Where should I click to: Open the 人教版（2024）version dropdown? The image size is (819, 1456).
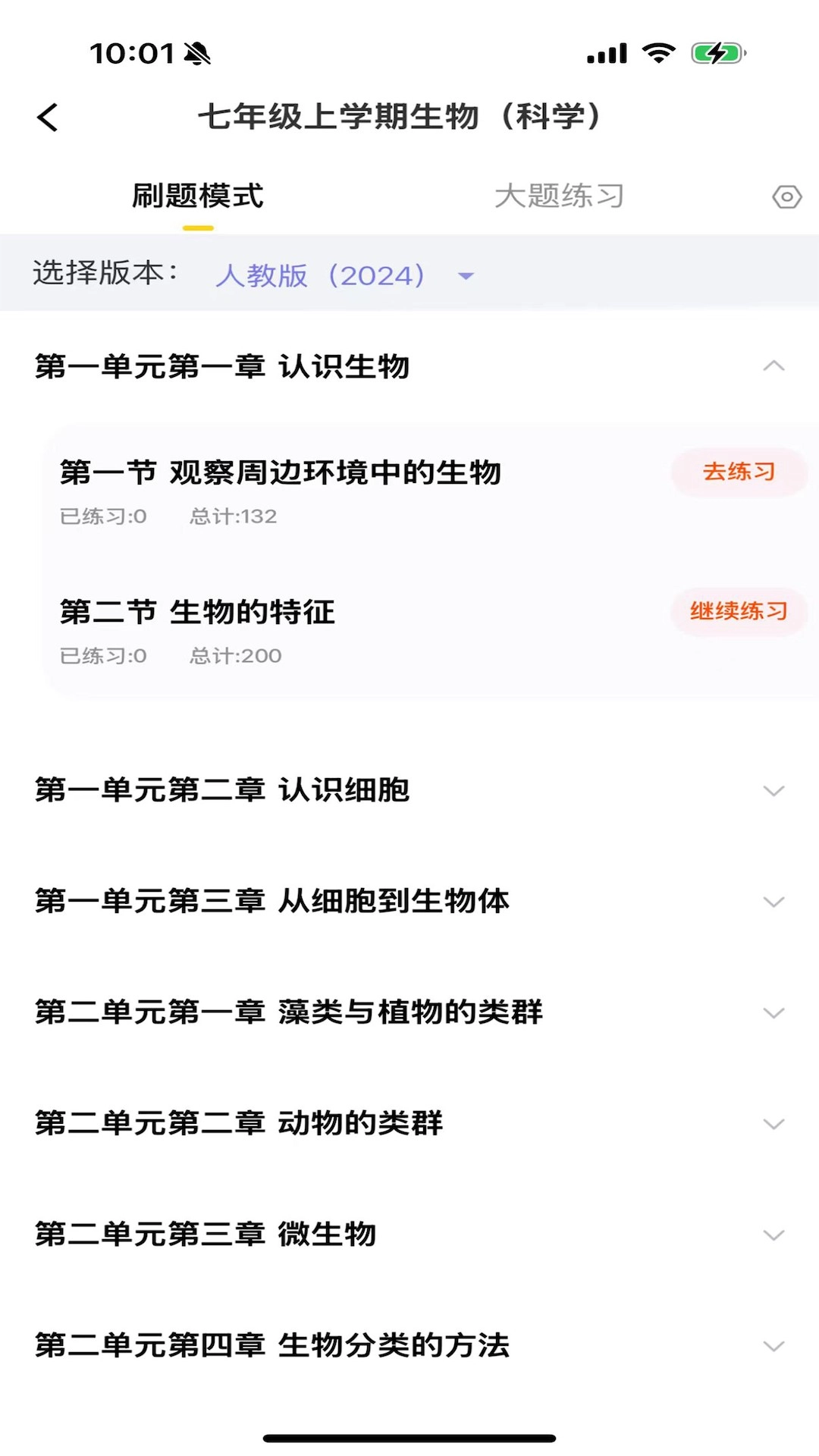345,275
